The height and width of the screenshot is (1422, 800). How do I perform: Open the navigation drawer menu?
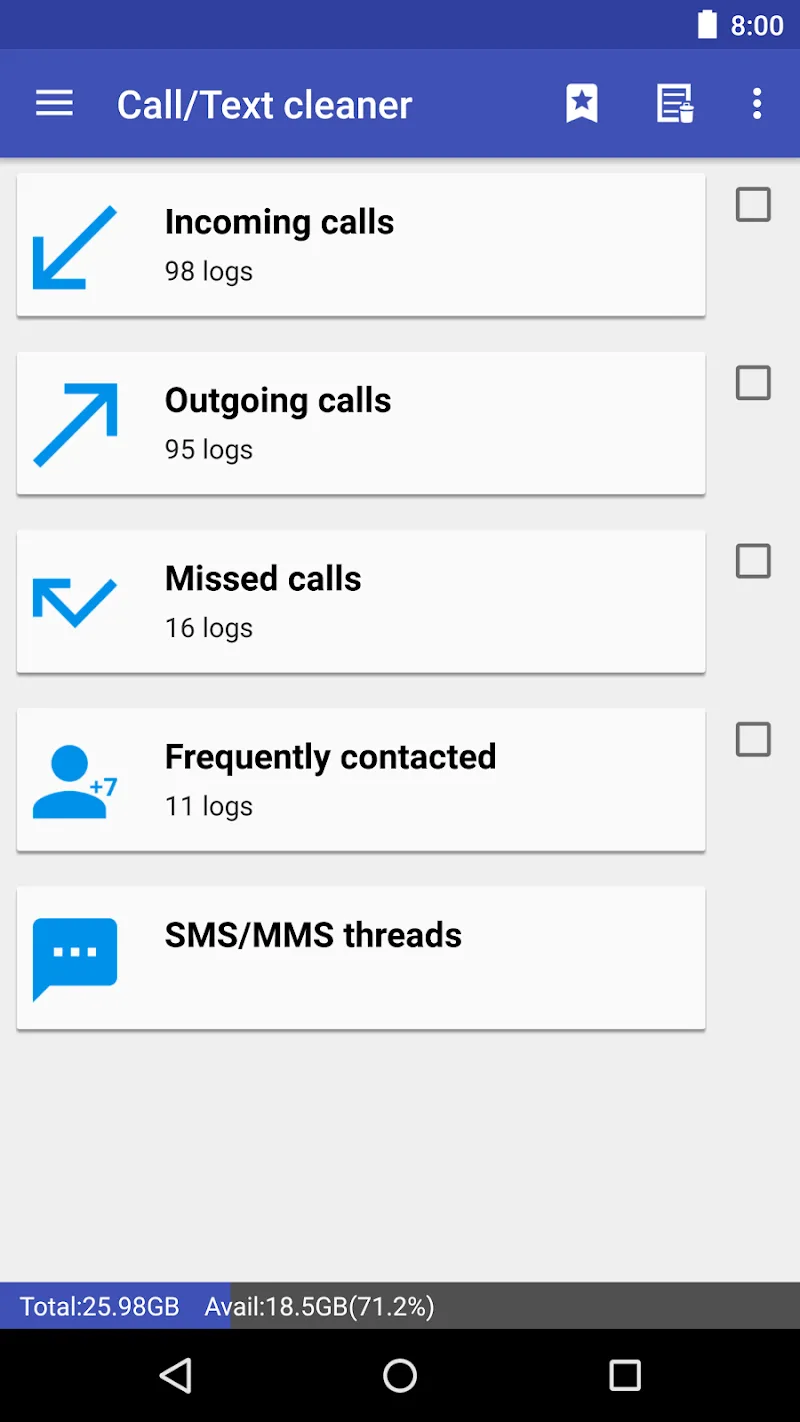[x=54, y=104]
